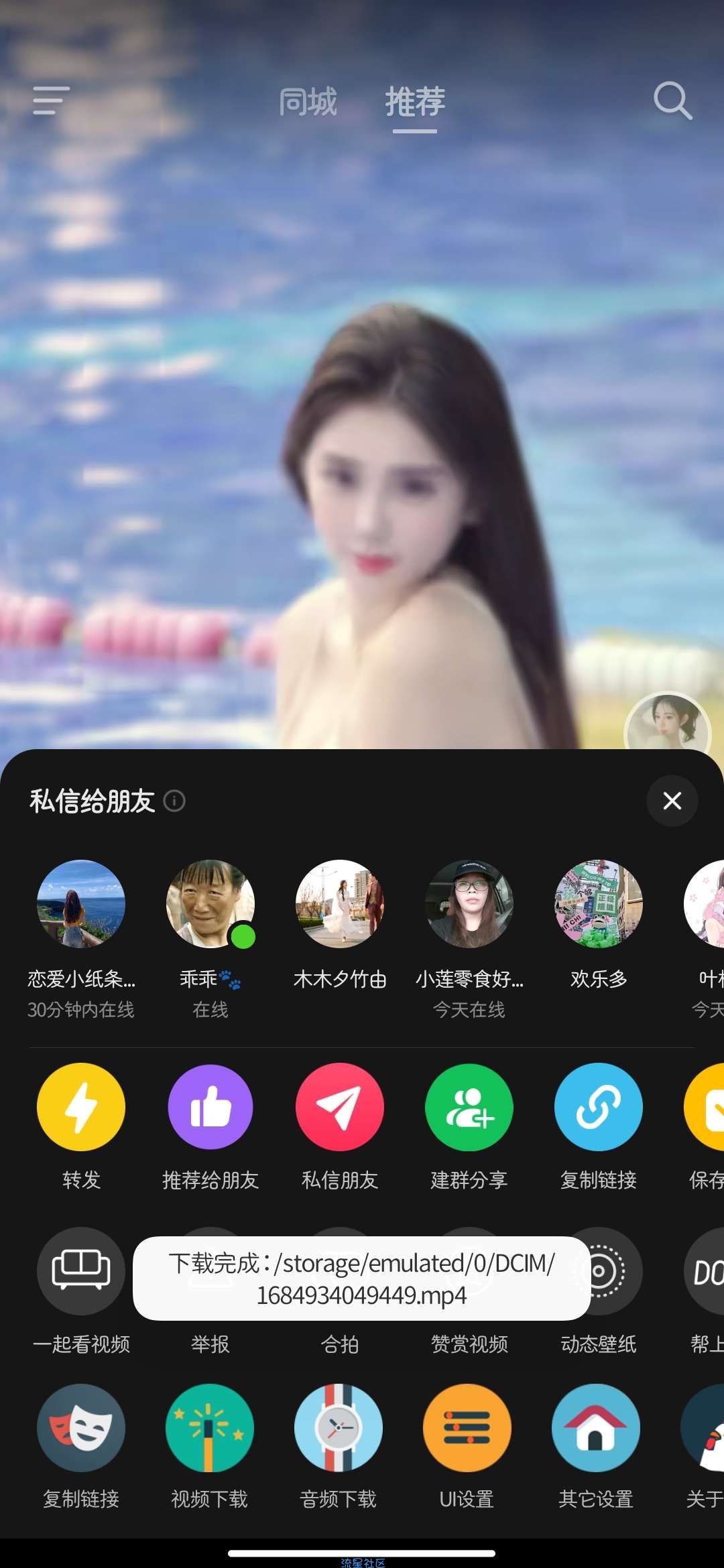Open UI设置
The height and width of the screenshot is (1568, 724).
click(x=467, y=1428)
